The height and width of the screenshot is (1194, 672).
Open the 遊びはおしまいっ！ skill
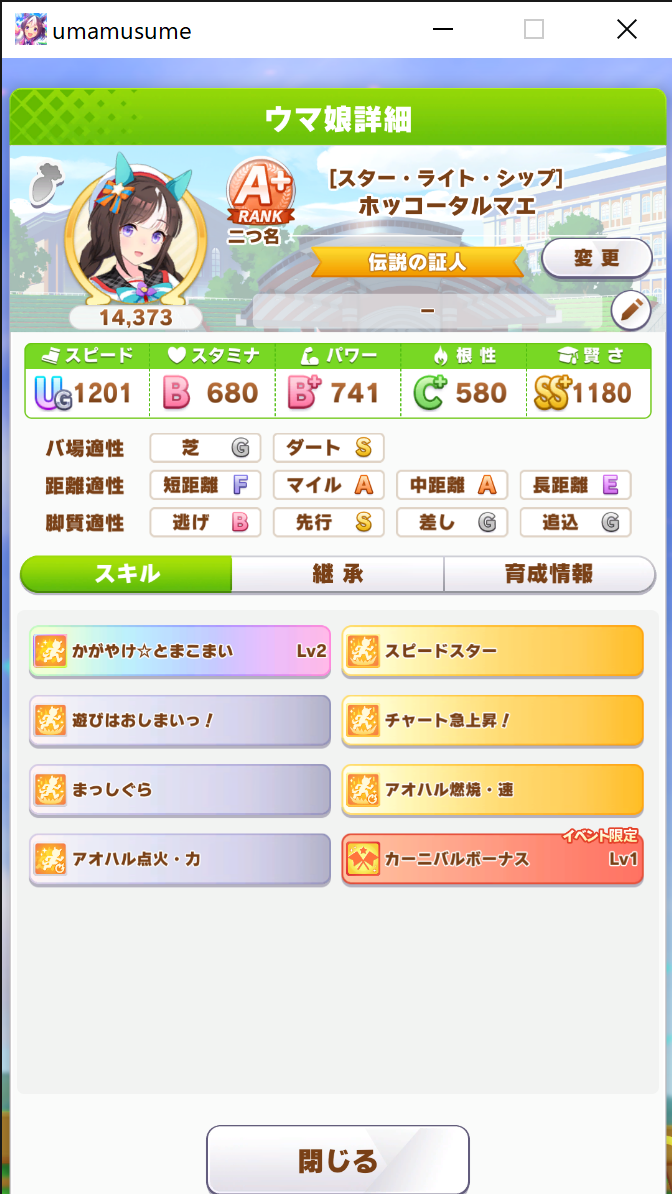tap(180, 720)
